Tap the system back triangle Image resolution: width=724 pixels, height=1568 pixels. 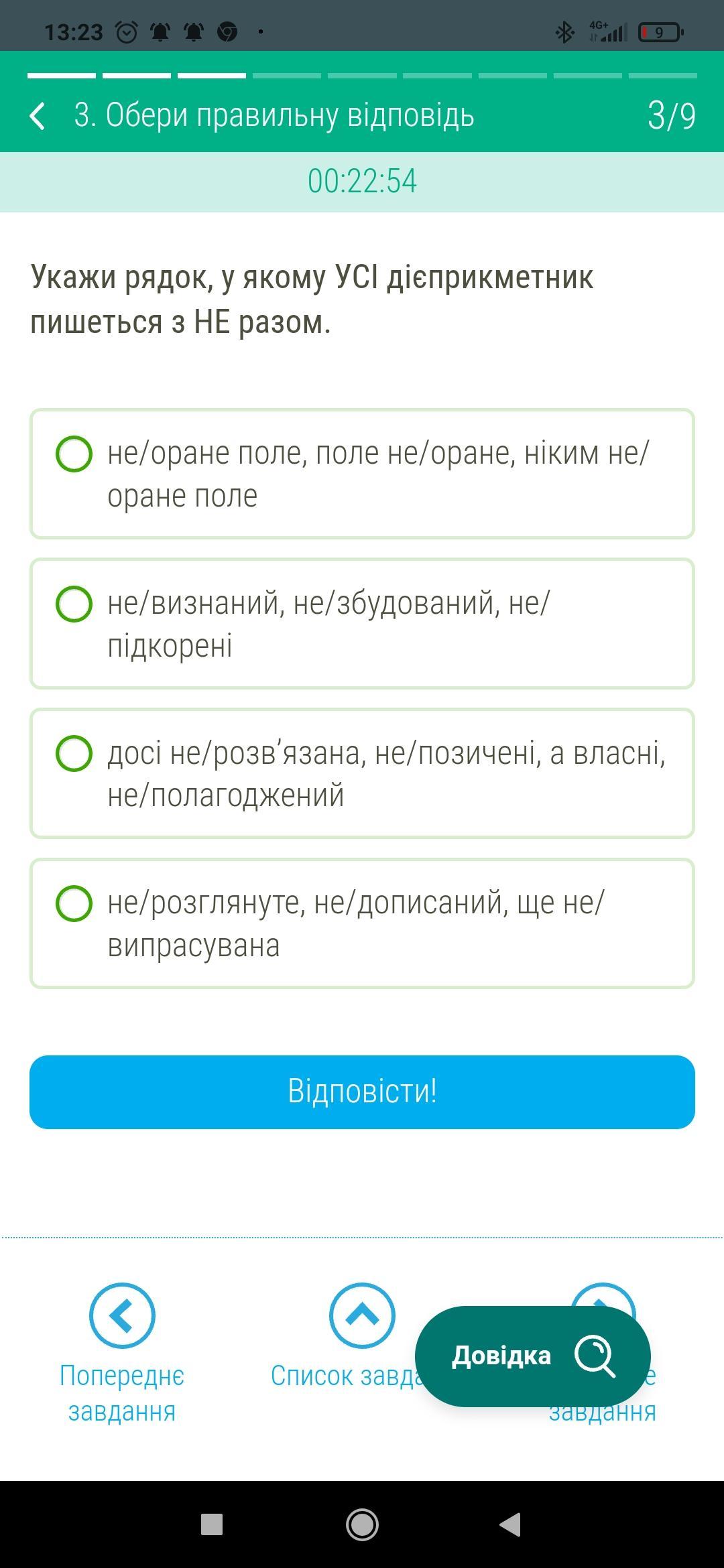(510, 1524)
